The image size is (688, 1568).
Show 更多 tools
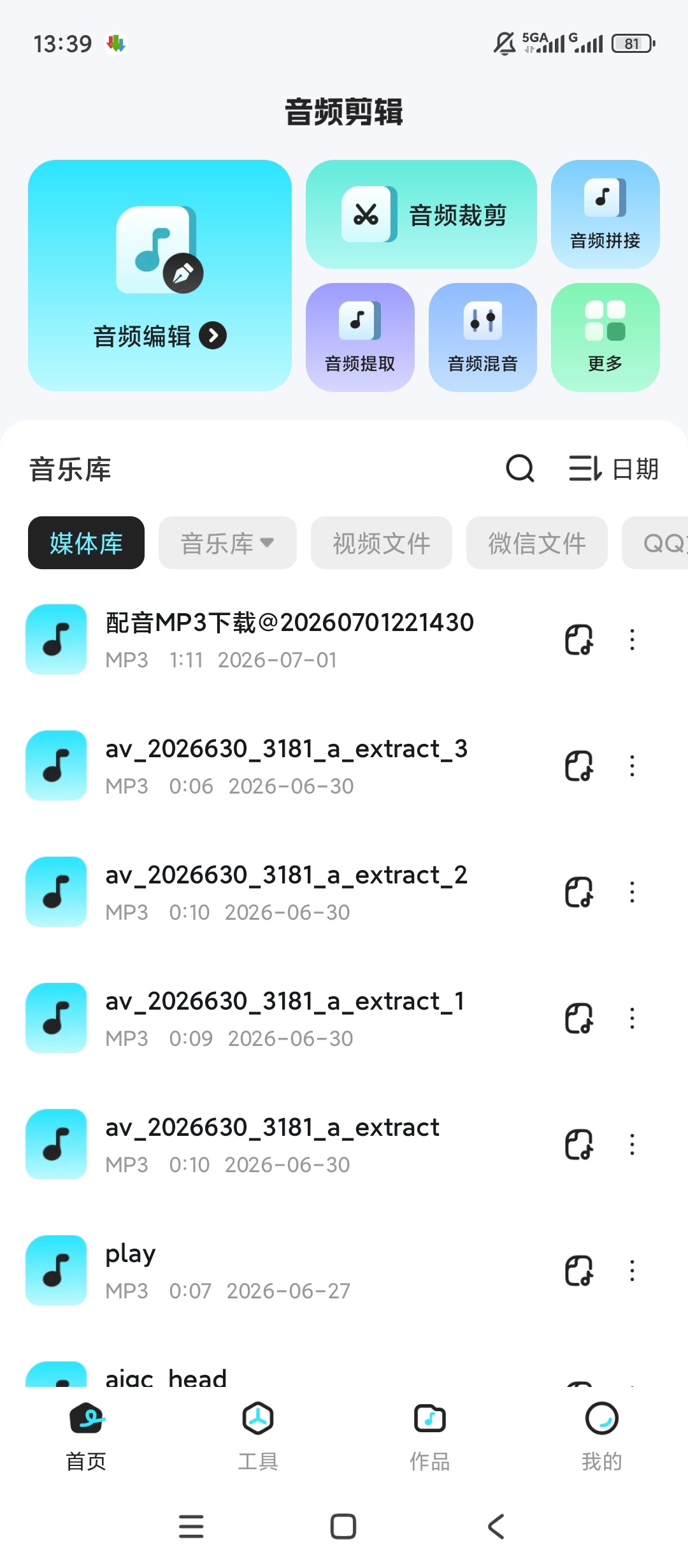click(x=605, y=337)
